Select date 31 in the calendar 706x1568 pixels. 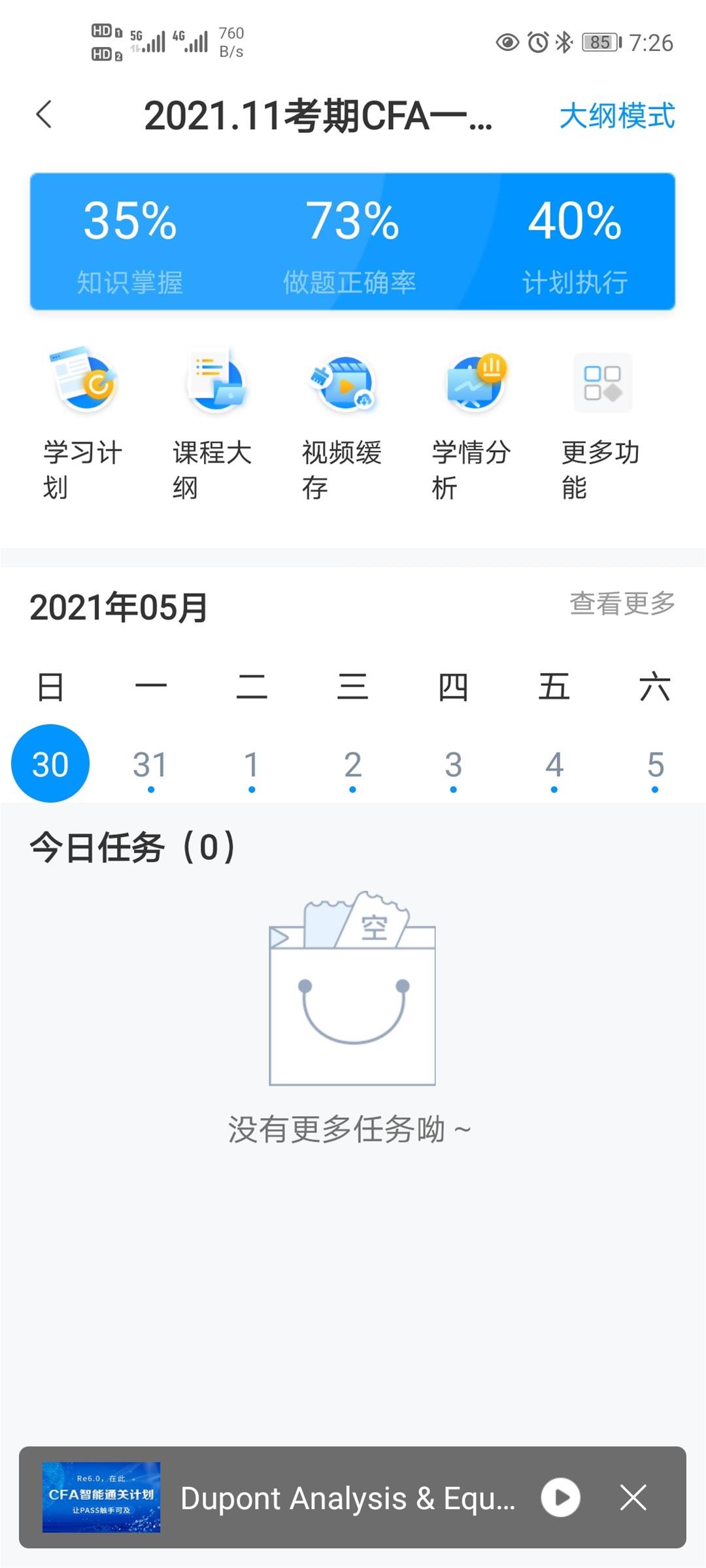(x=151, y=765)
